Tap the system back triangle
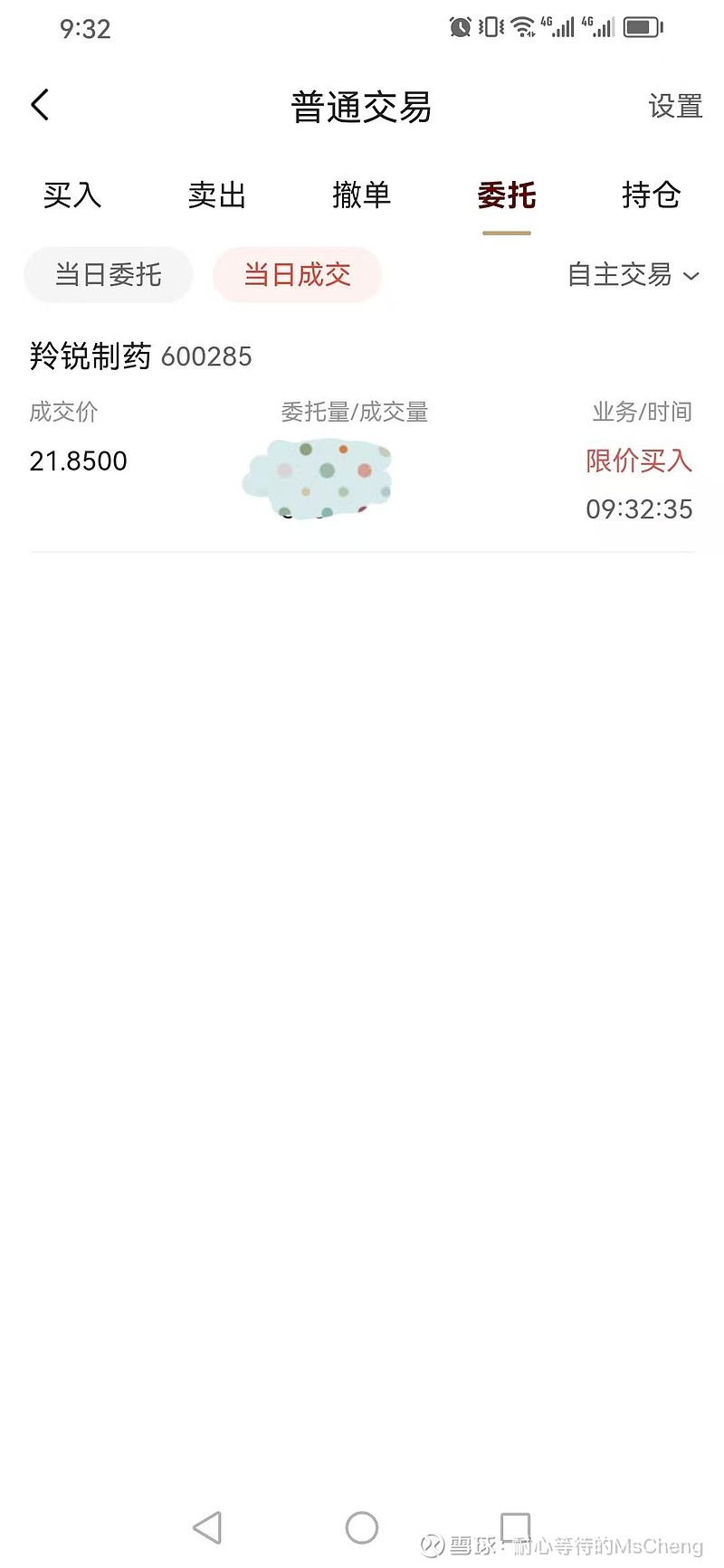 tap(208, 1528)
